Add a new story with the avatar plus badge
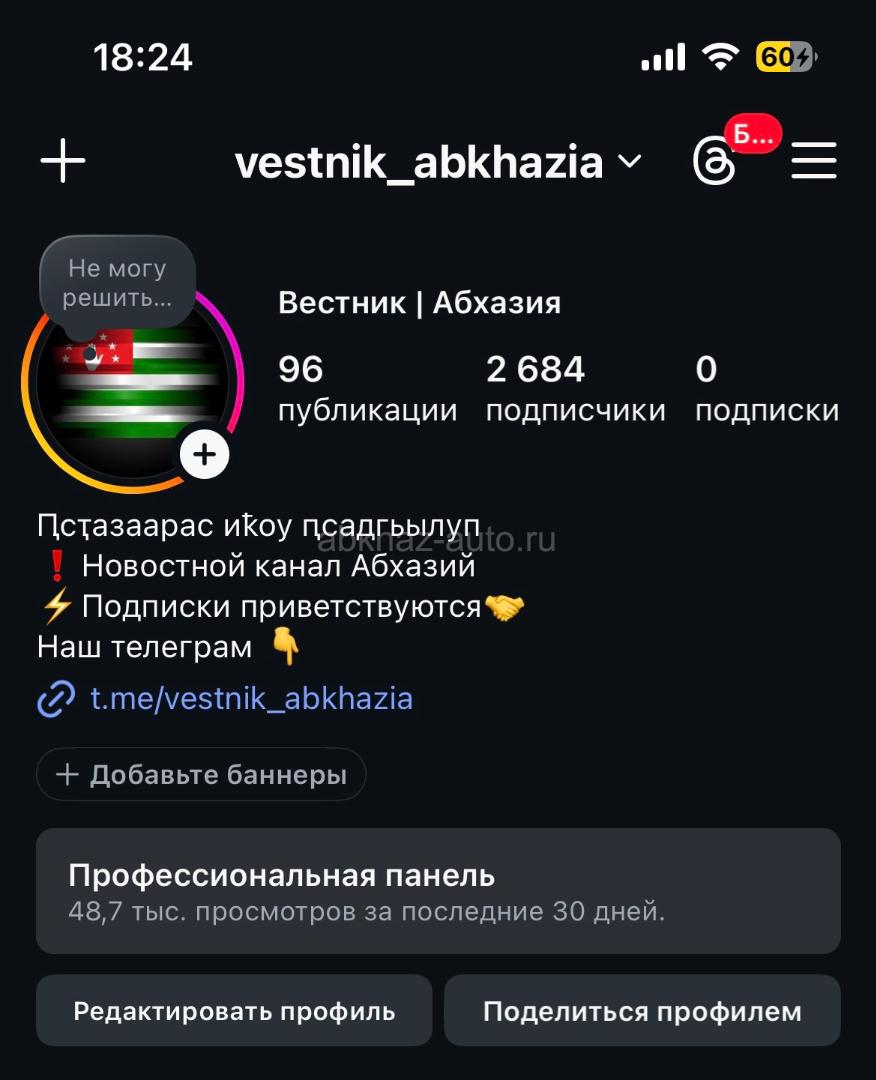This screenshot has height=1080, width=876. coord(205,455)
